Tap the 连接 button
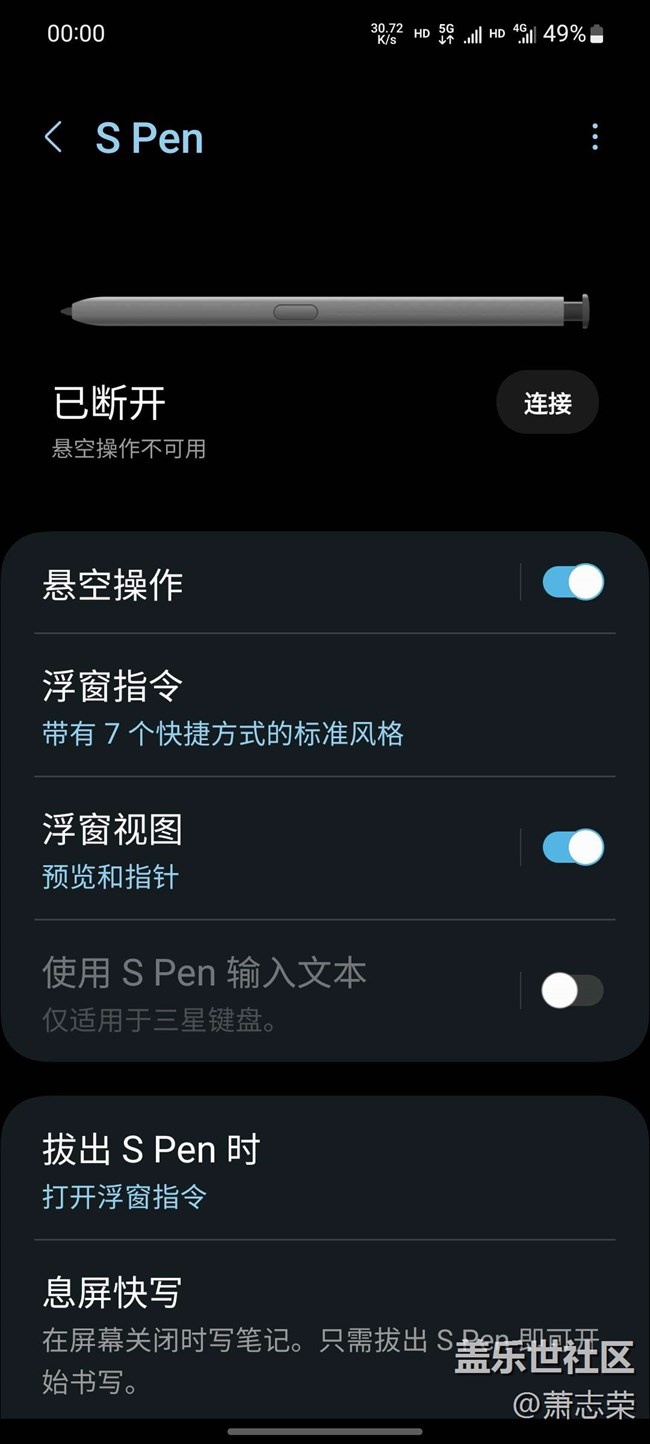The height and width of the screenshot is (1444, 650). point(547,403)
